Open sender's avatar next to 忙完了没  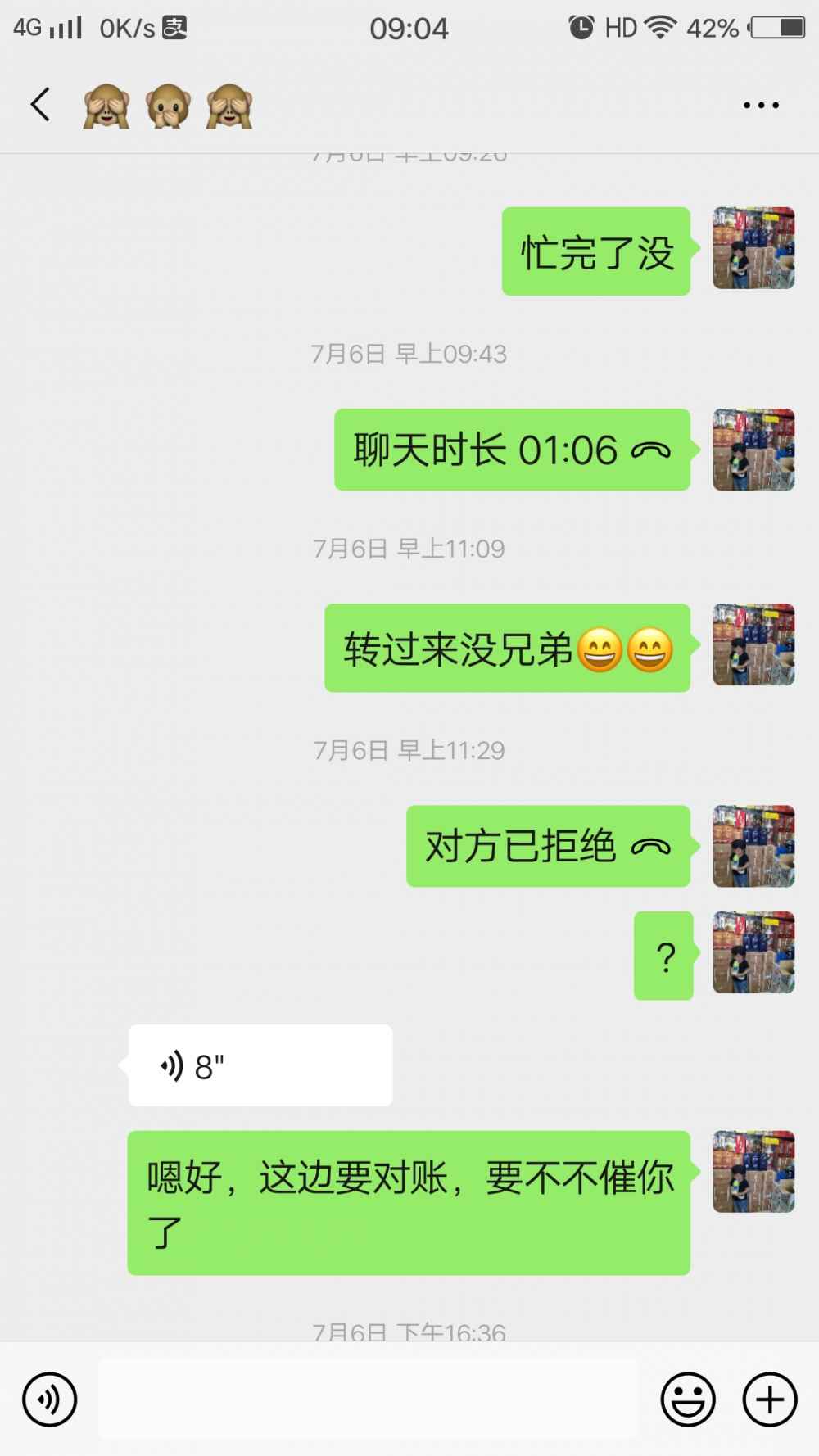(753, 248)
